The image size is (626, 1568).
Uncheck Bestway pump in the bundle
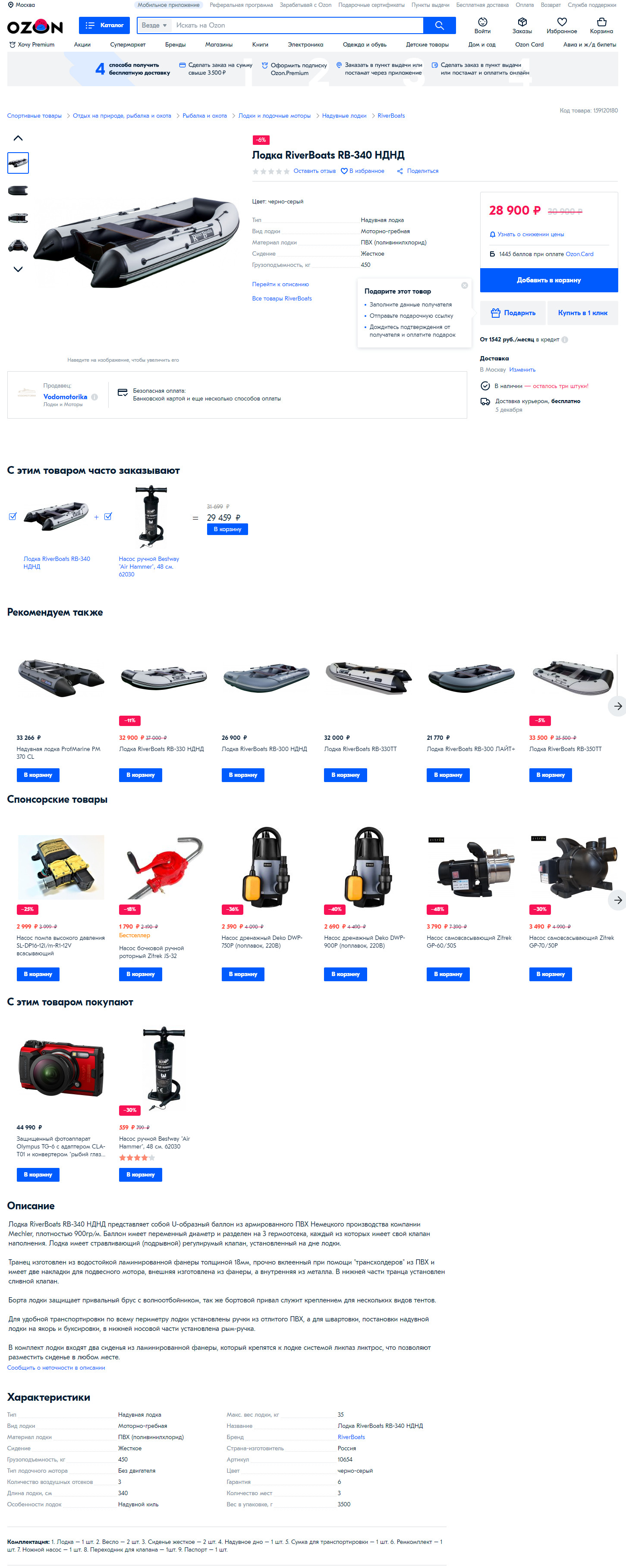(108, 516)
